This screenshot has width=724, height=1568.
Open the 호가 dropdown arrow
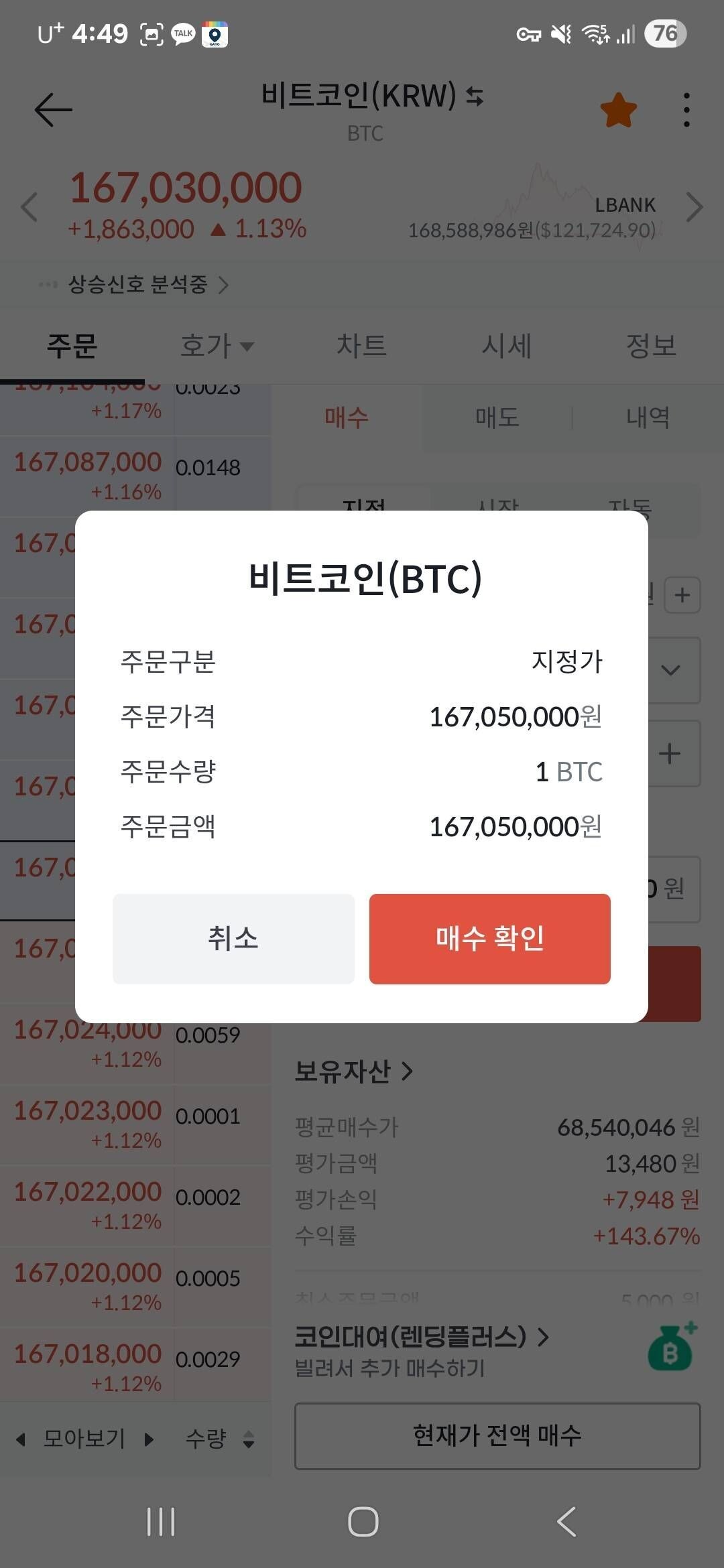pos(247,348)
